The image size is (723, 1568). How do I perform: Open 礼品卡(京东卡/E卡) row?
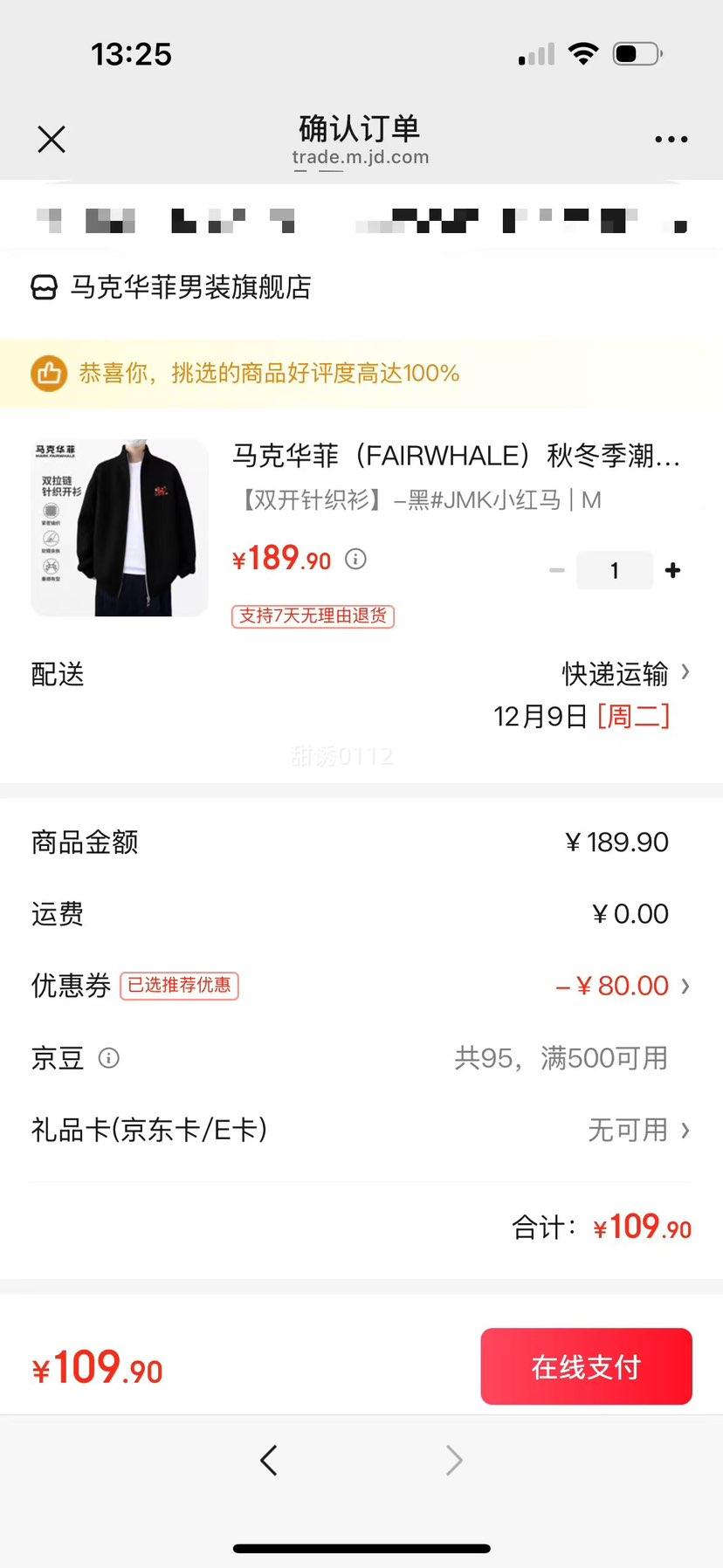(x=361, y=1130)
